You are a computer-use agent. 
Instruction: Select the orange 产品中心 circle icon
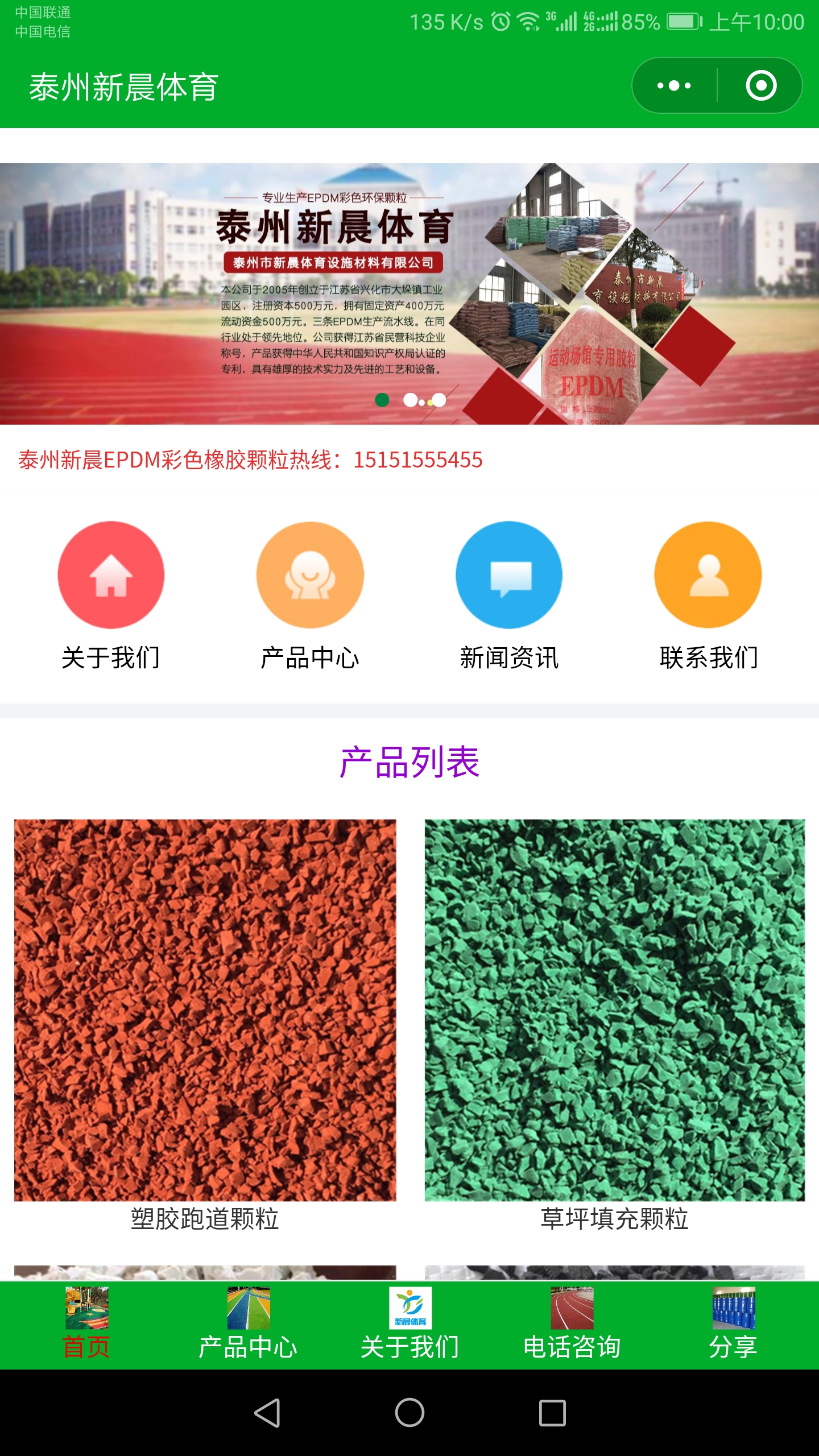pyautogui.click(x=311, y=574)
